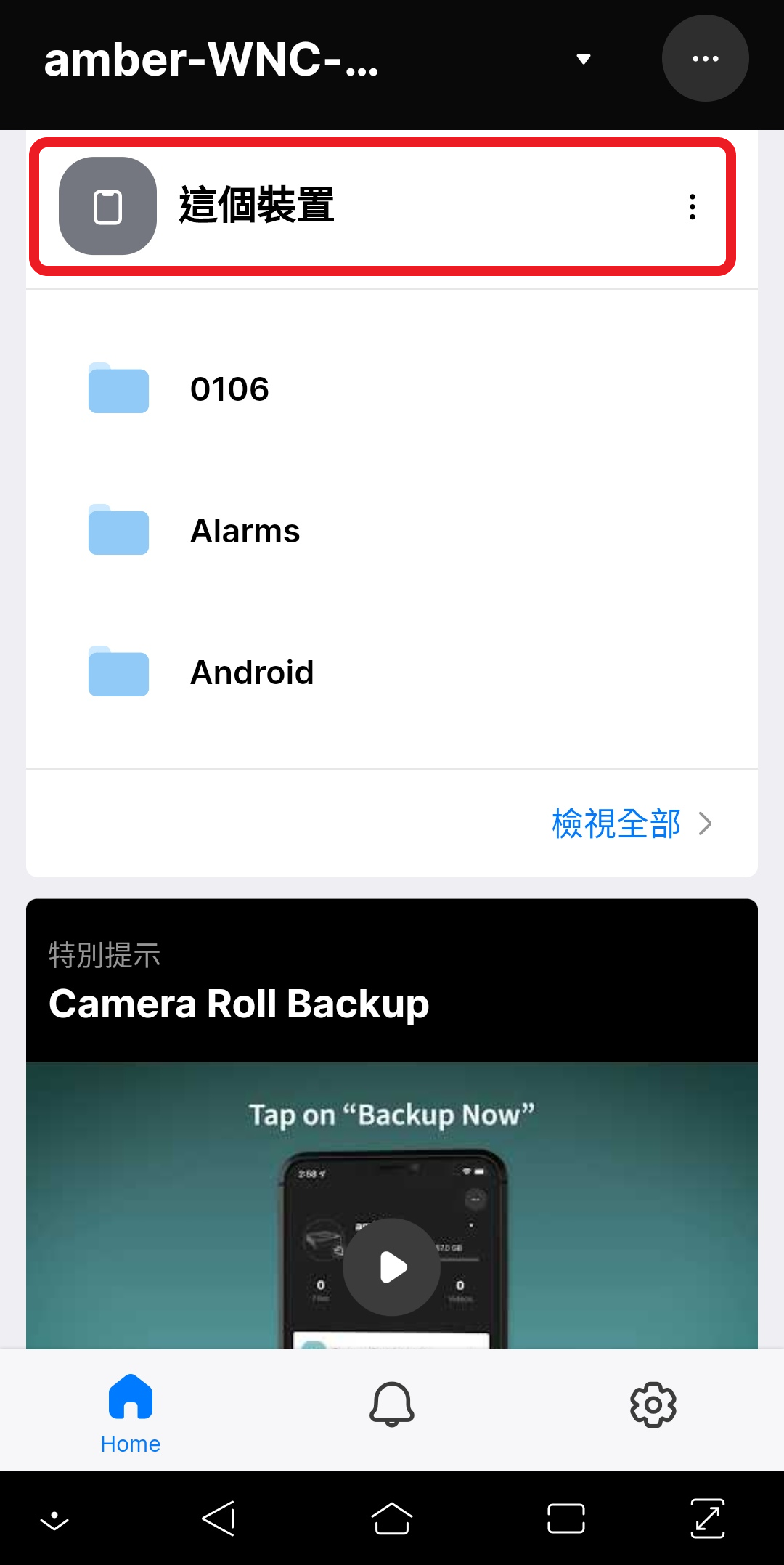Go back using the system back button
Viewport: 784px width, 1565px height.
[x=219, y=1519]
